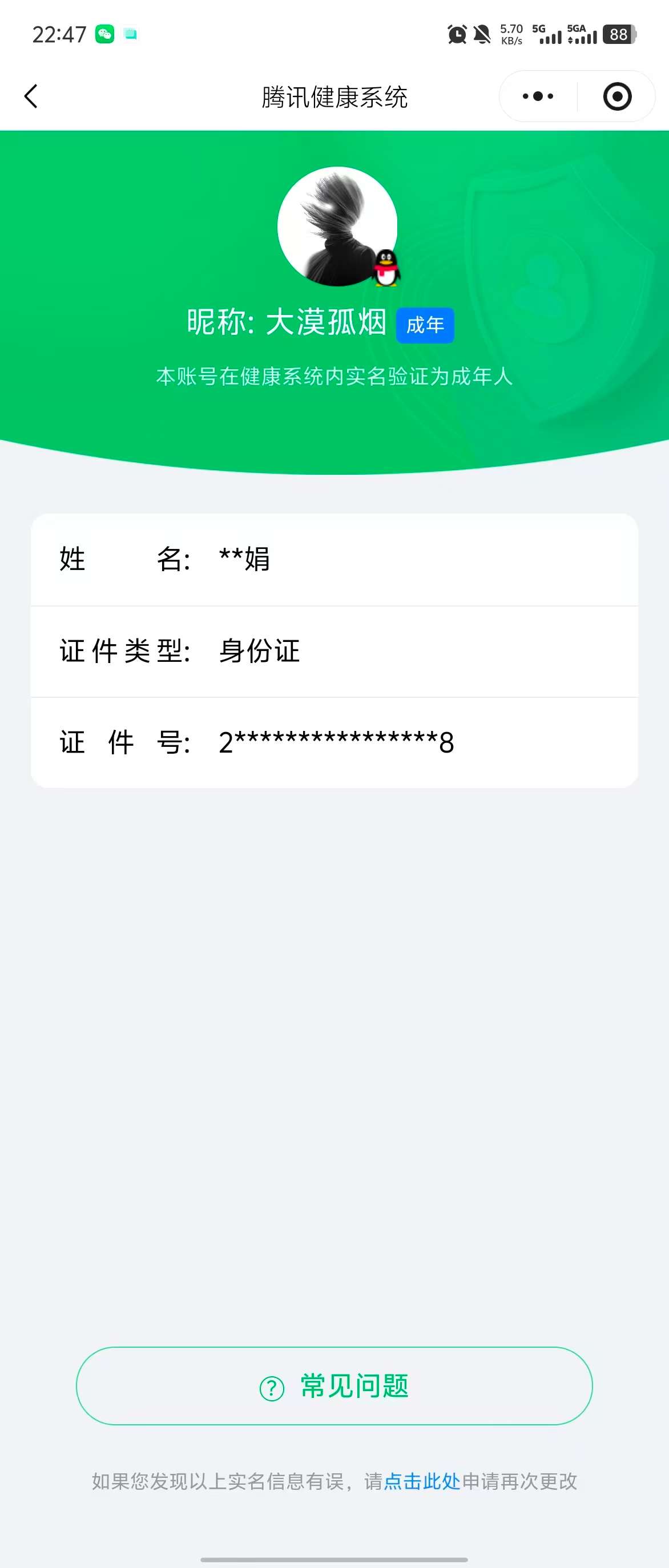Tap the WeChat notification icon in status bar

[x=104, y=35]
